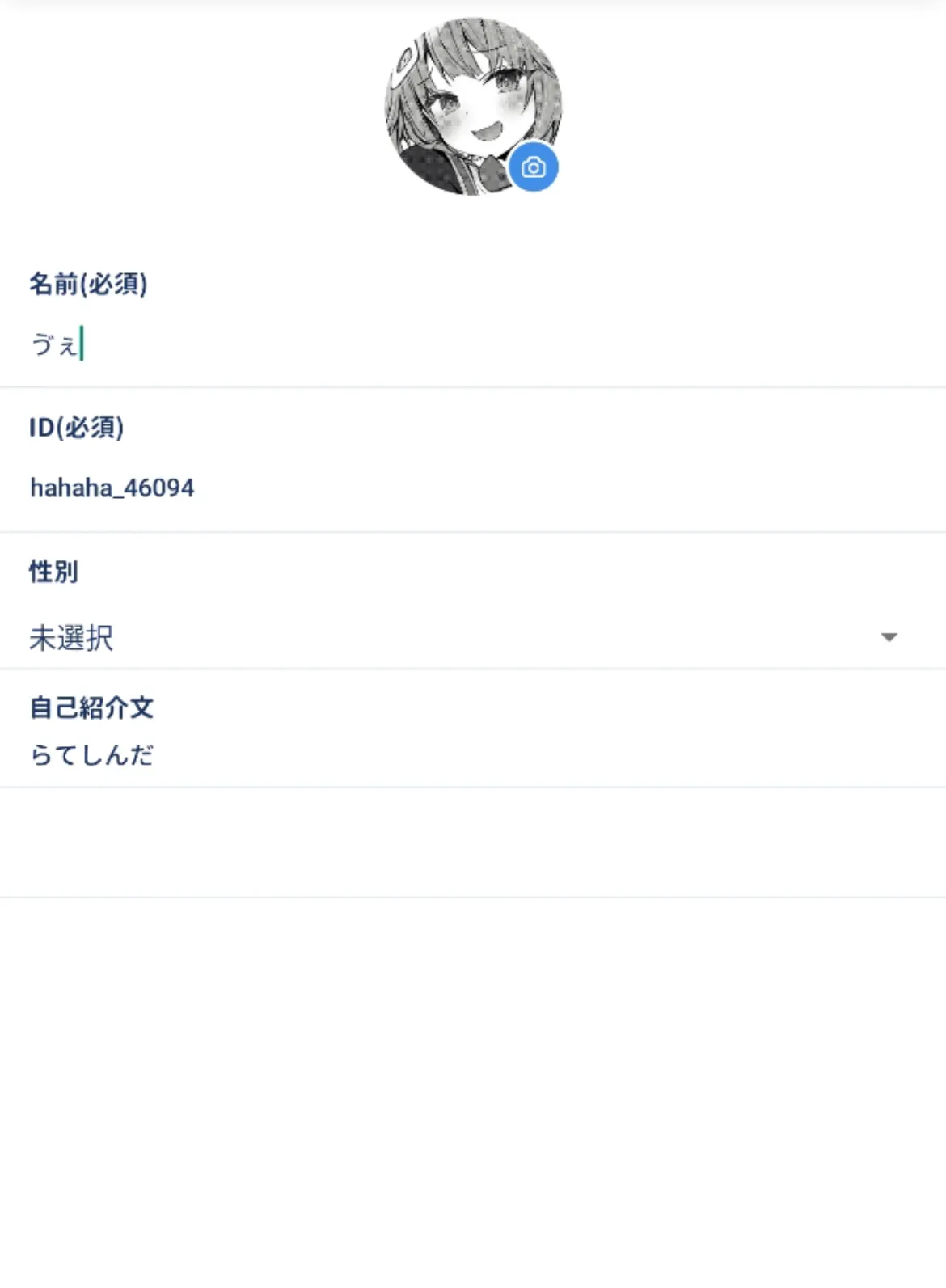Tap the camera icon to change profile photo
Image resolution: width=946 pixels, height=1288 pixels.
point(533,167)
